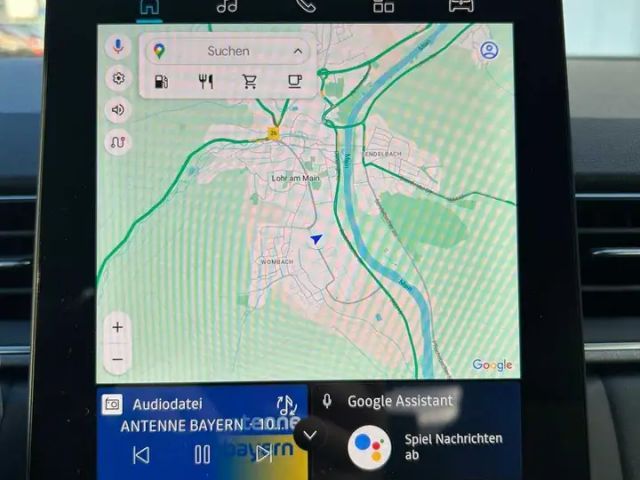Skip to previous radio station

141,455
